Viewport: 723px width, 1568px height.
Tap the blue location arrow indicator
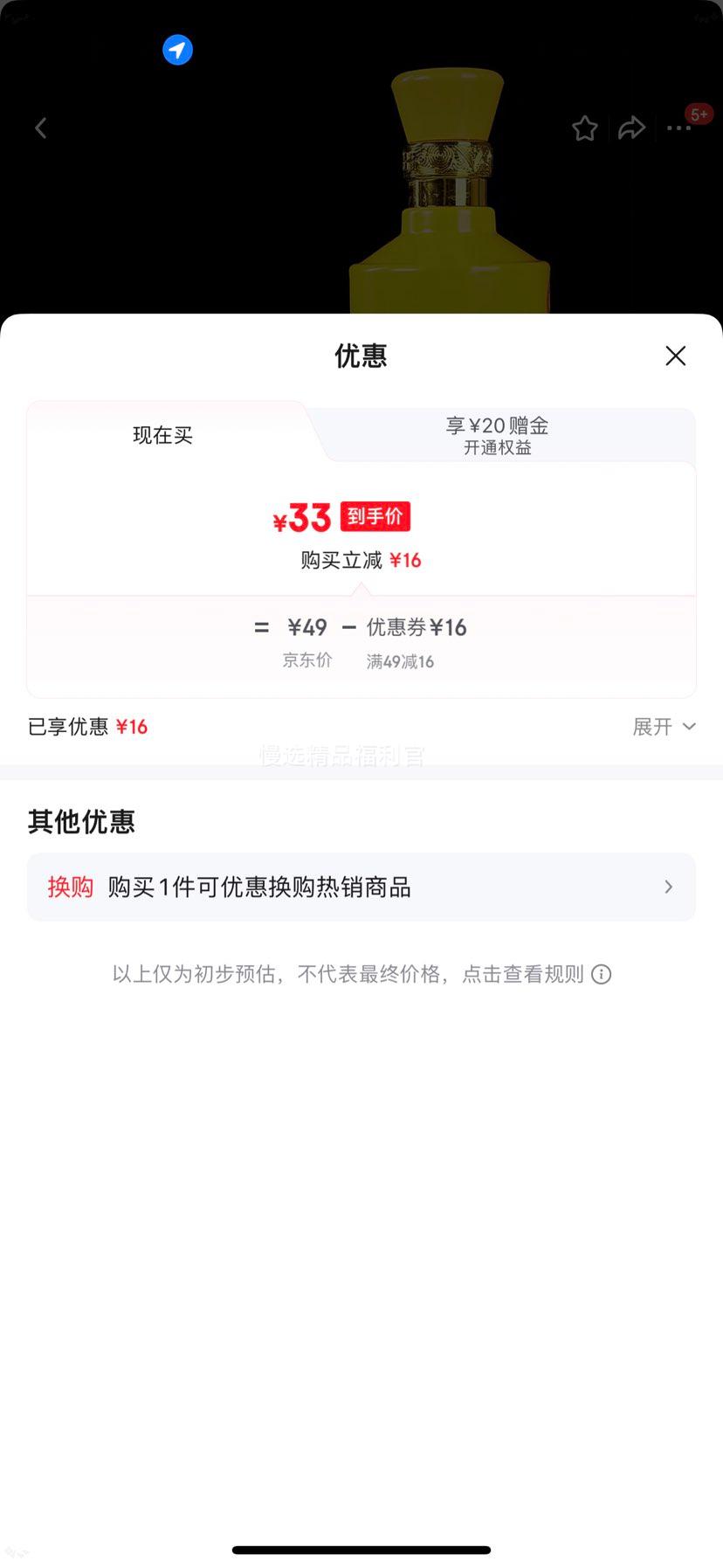click(177, 50)
